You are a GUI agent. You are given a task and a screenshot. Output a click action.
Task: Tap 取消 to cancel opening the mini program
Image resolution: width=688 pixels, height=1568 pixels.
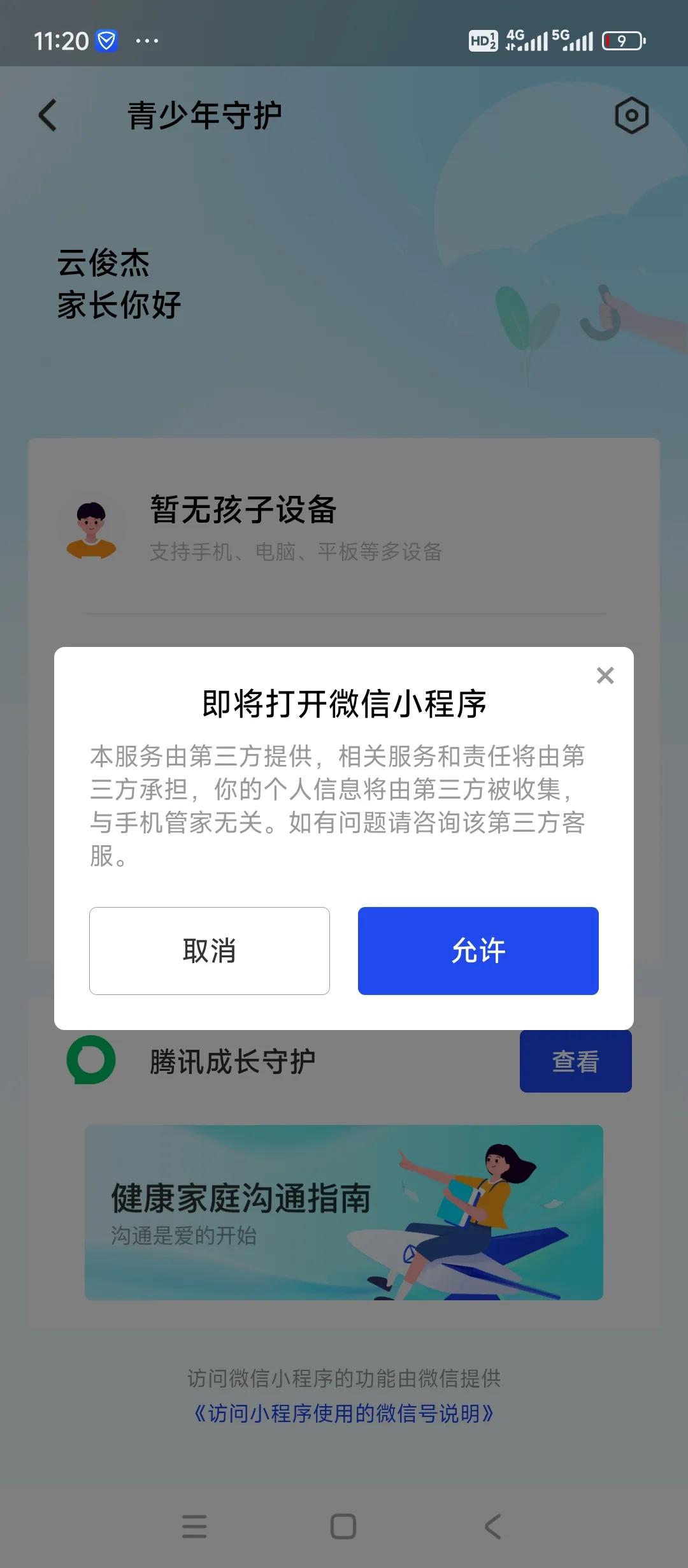coord(210,950)
